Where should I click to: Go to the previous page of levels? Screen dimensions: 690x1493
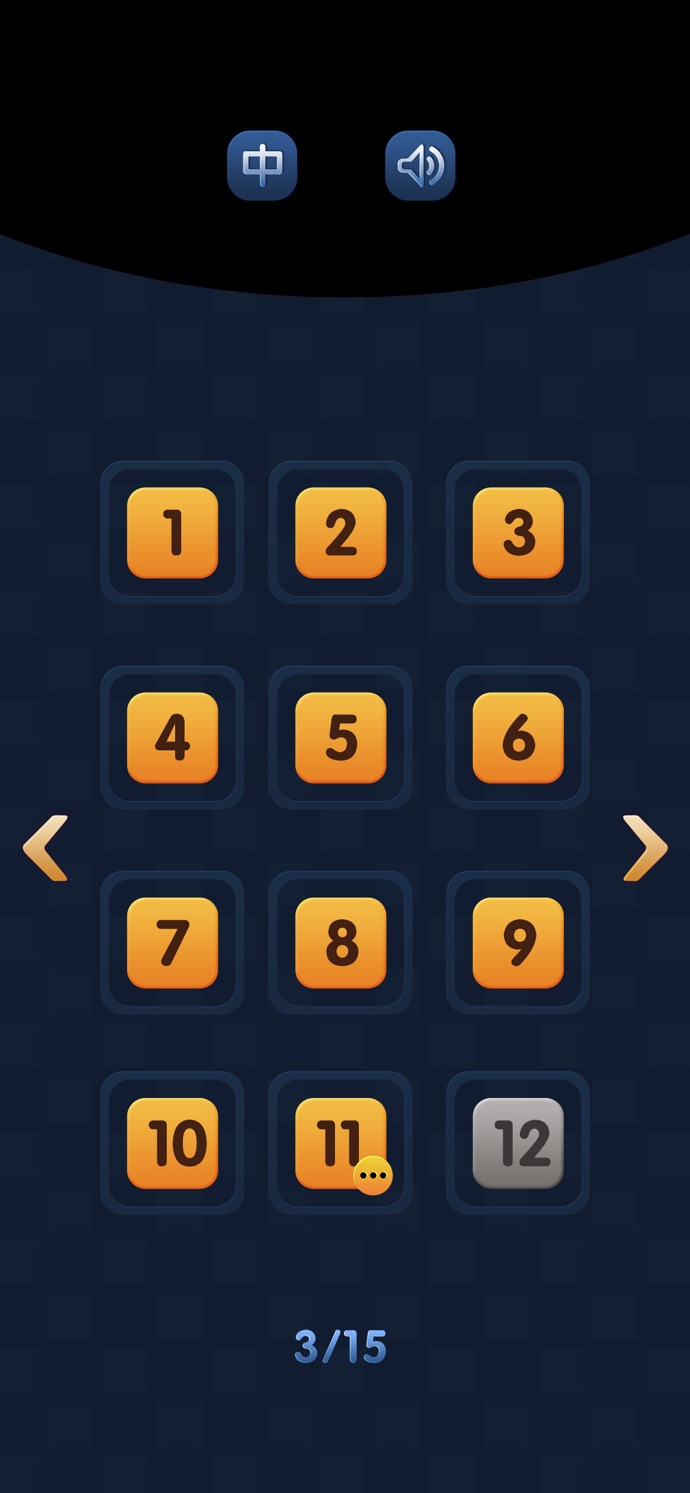coord(45,848)
